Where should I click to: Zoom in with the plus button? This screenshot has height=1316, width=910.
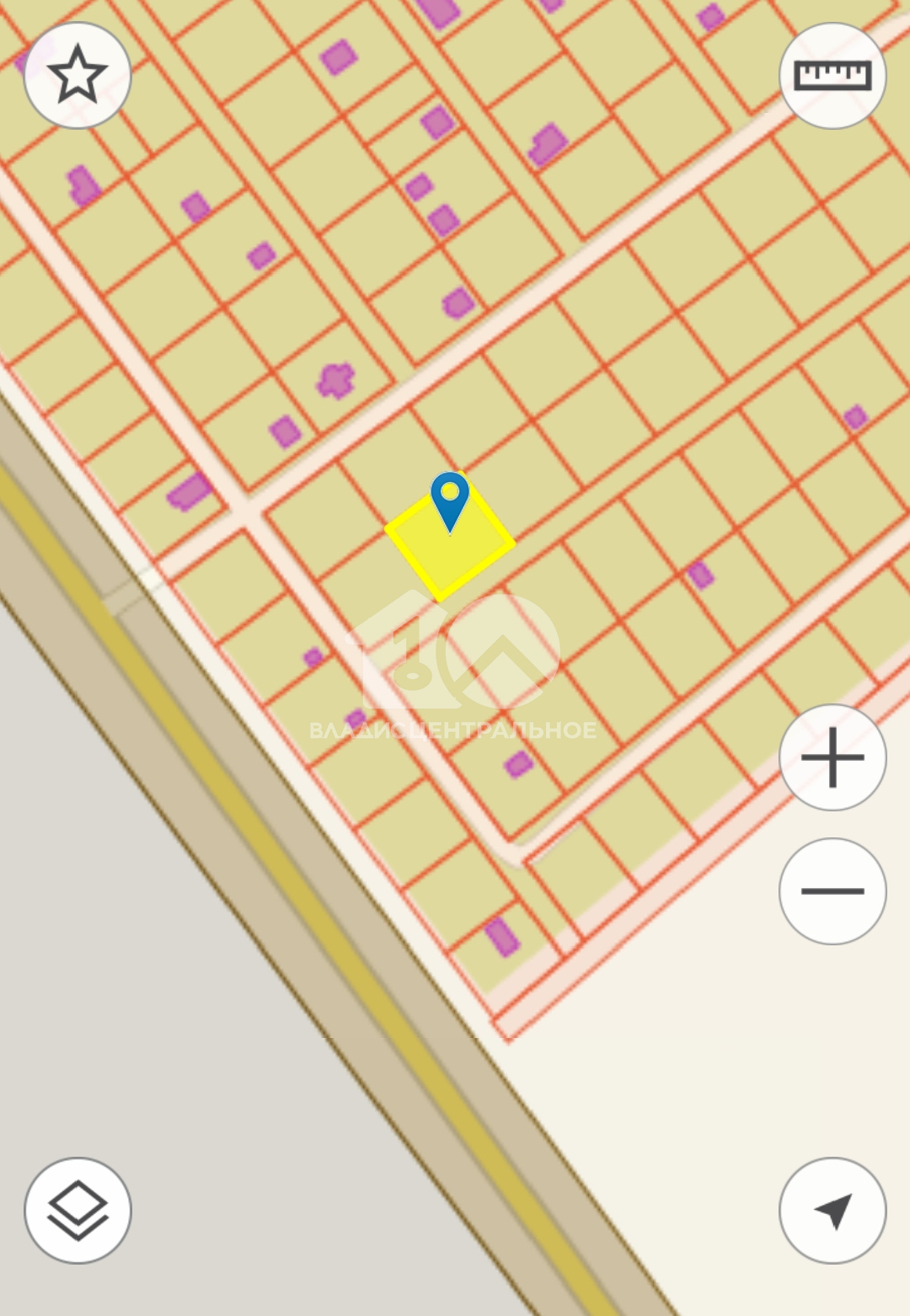832,757
